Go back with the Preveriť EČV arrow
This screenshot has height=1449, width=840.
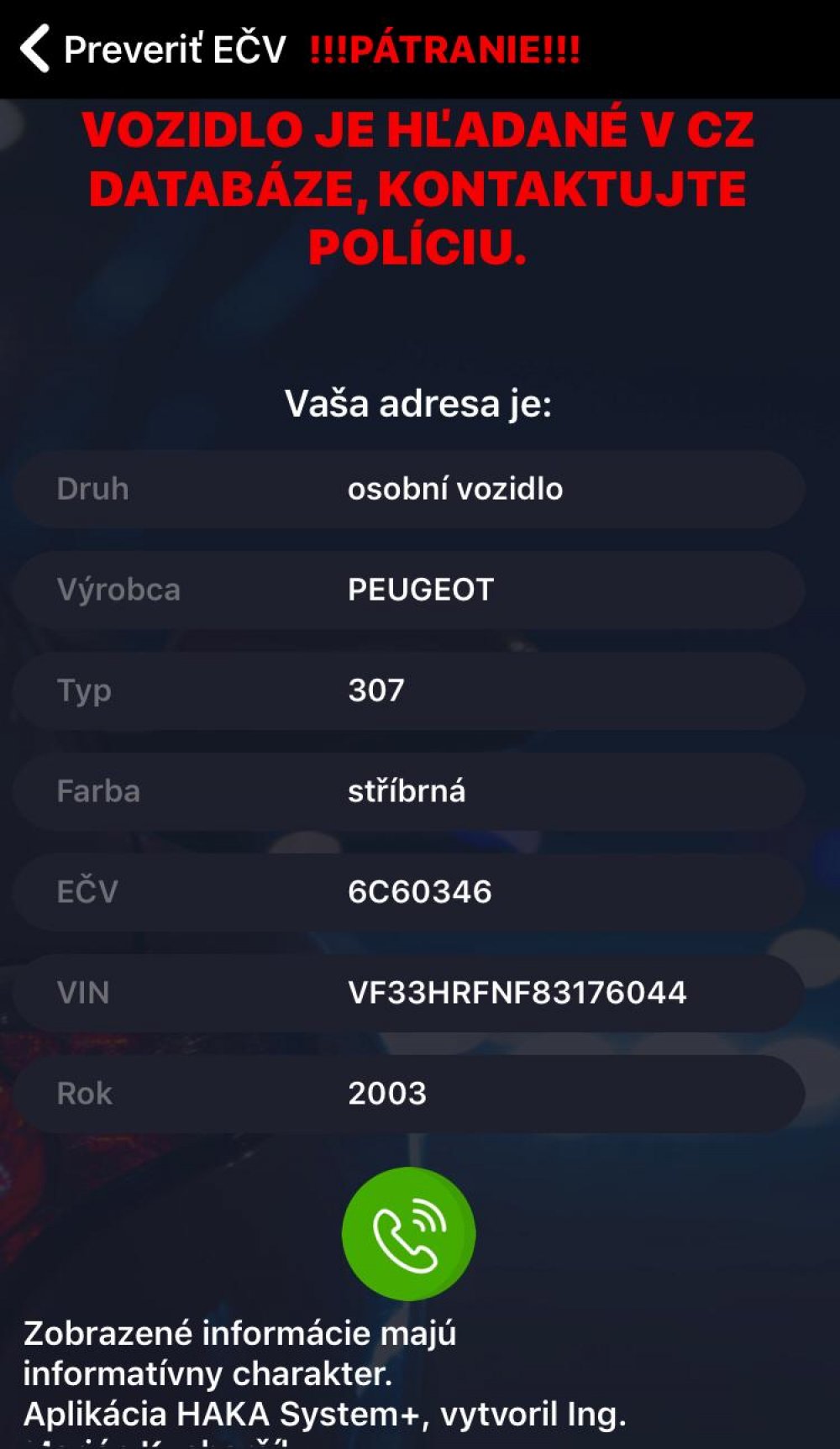(x=35, y=49)
